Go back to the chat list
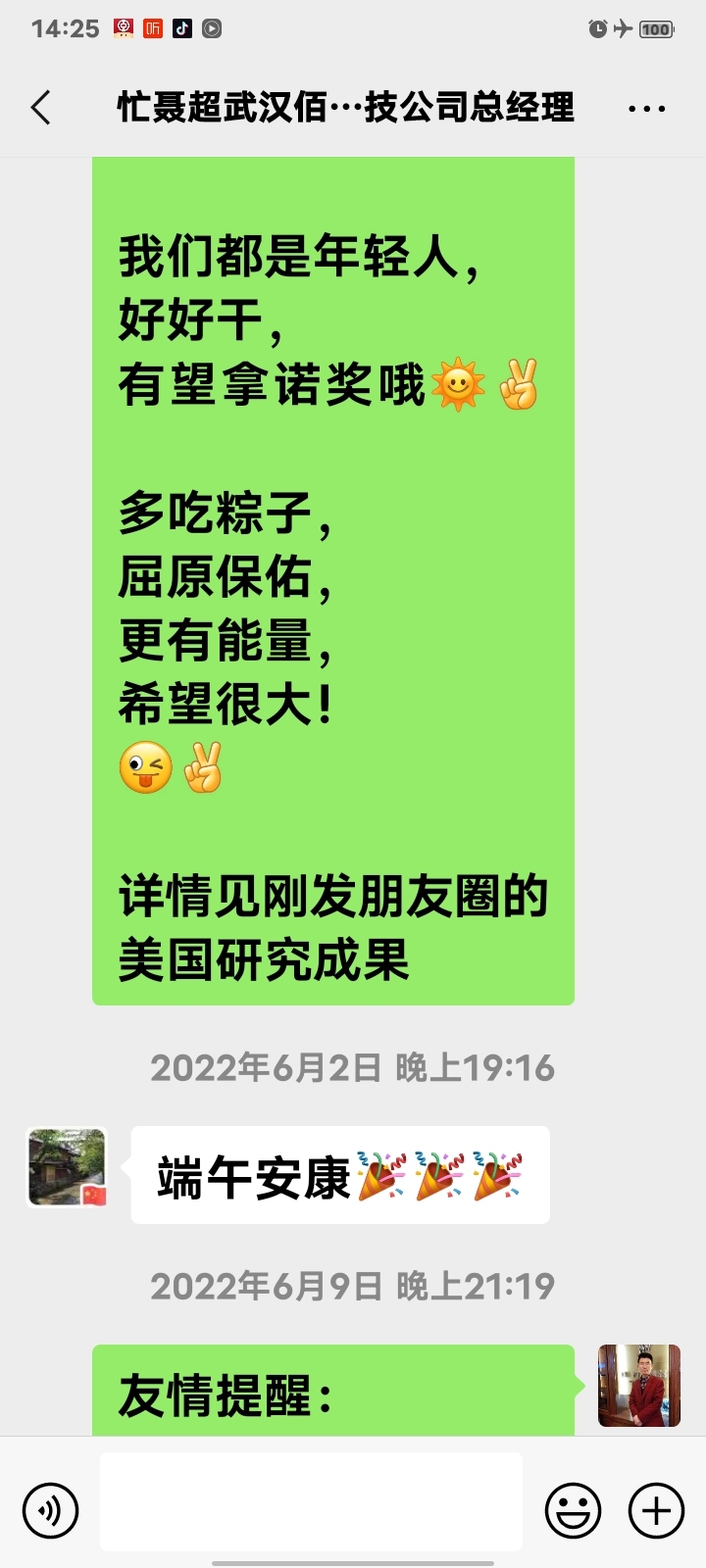This screenshot has height=1568, width=706. 41,108
